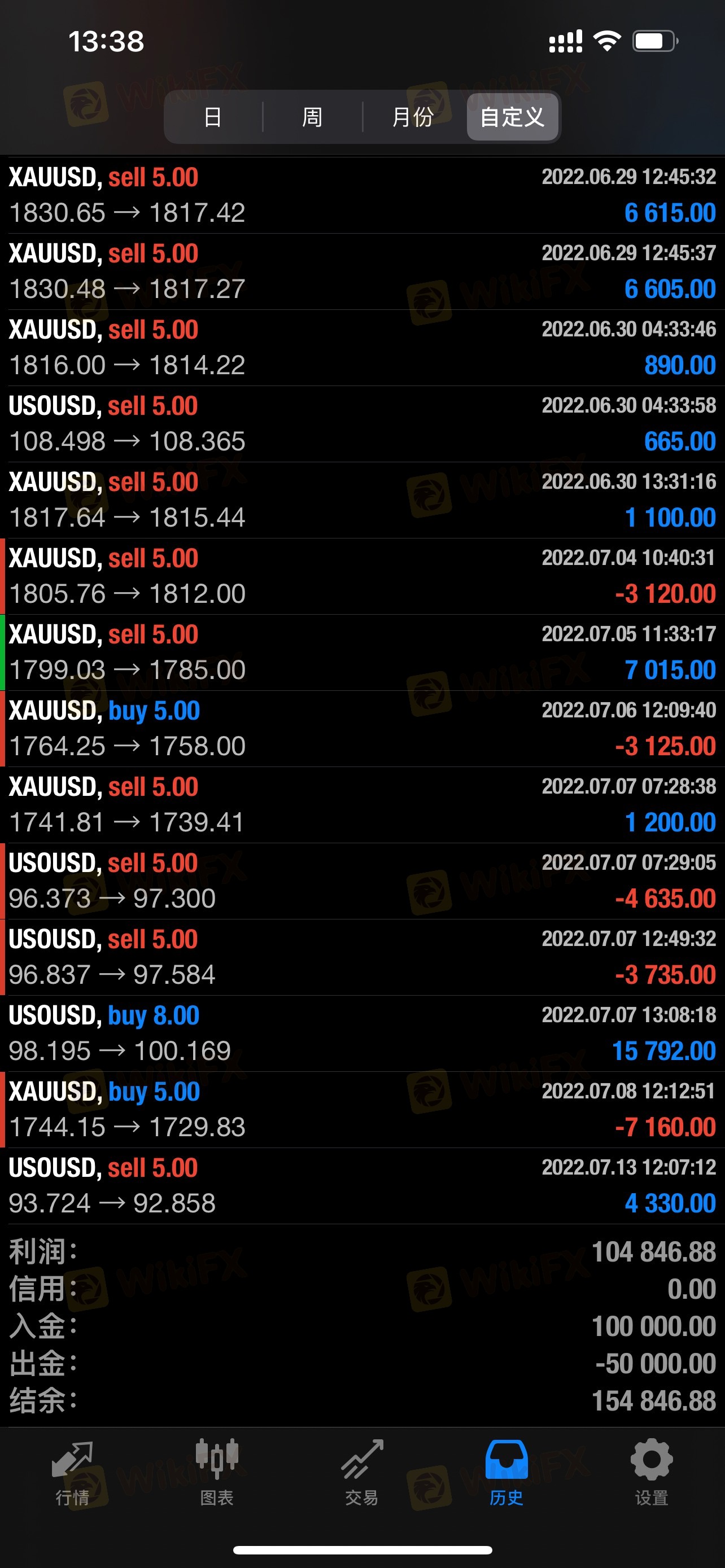
Task: Open XAUUSD trade losing -3 120.00
Action: [362, 576]
